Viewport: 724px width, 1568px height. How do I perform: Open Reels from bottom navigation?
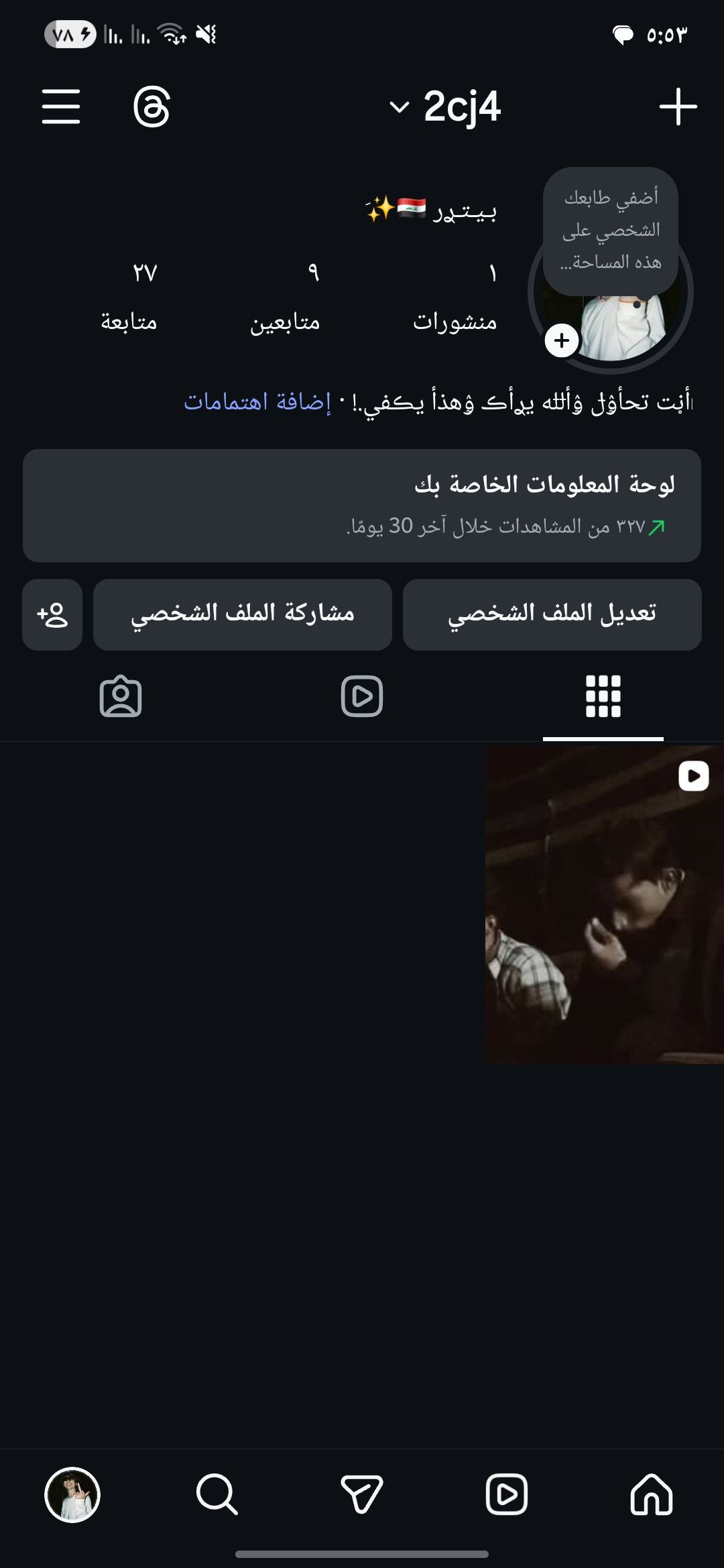507,1494
